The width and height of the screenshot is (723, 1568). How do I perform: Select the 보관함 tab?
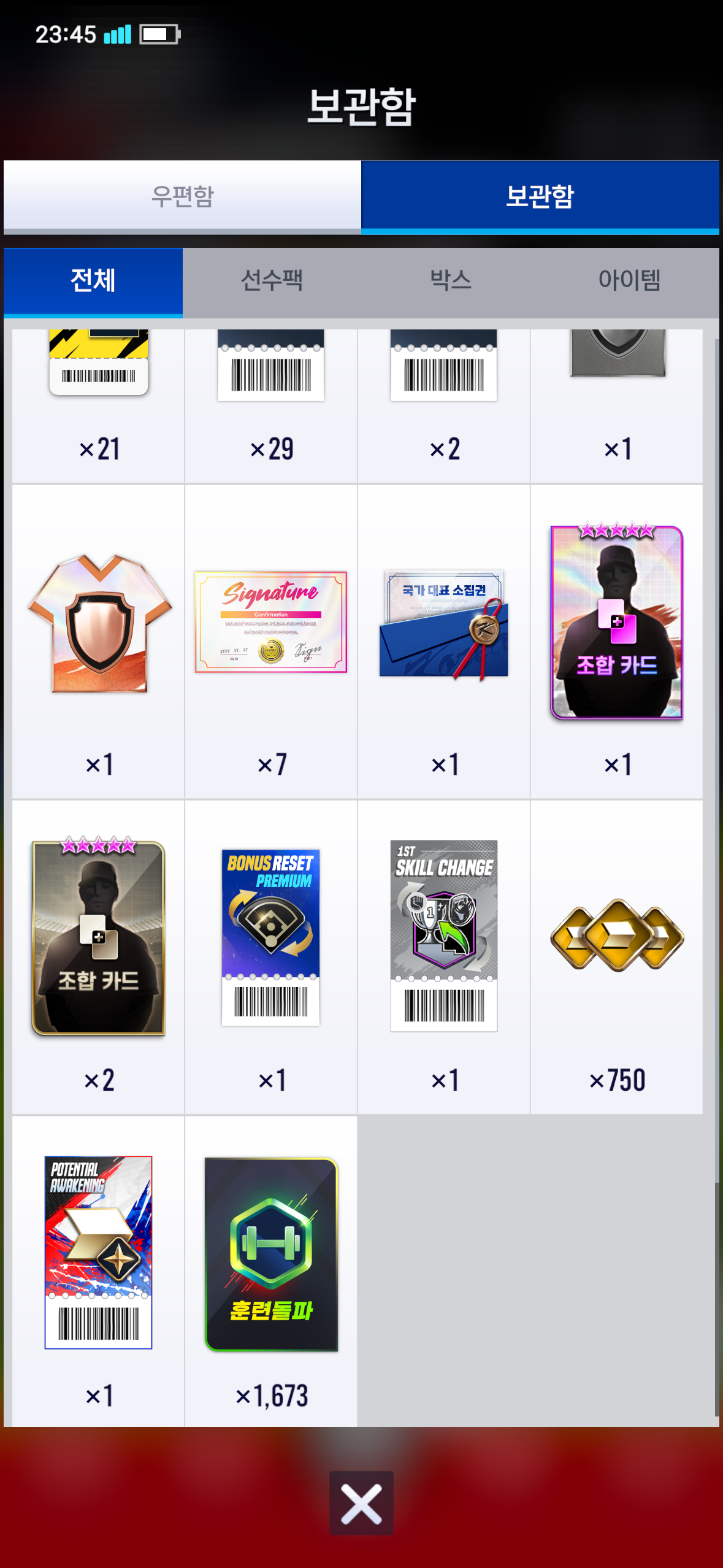coord(540,196)
